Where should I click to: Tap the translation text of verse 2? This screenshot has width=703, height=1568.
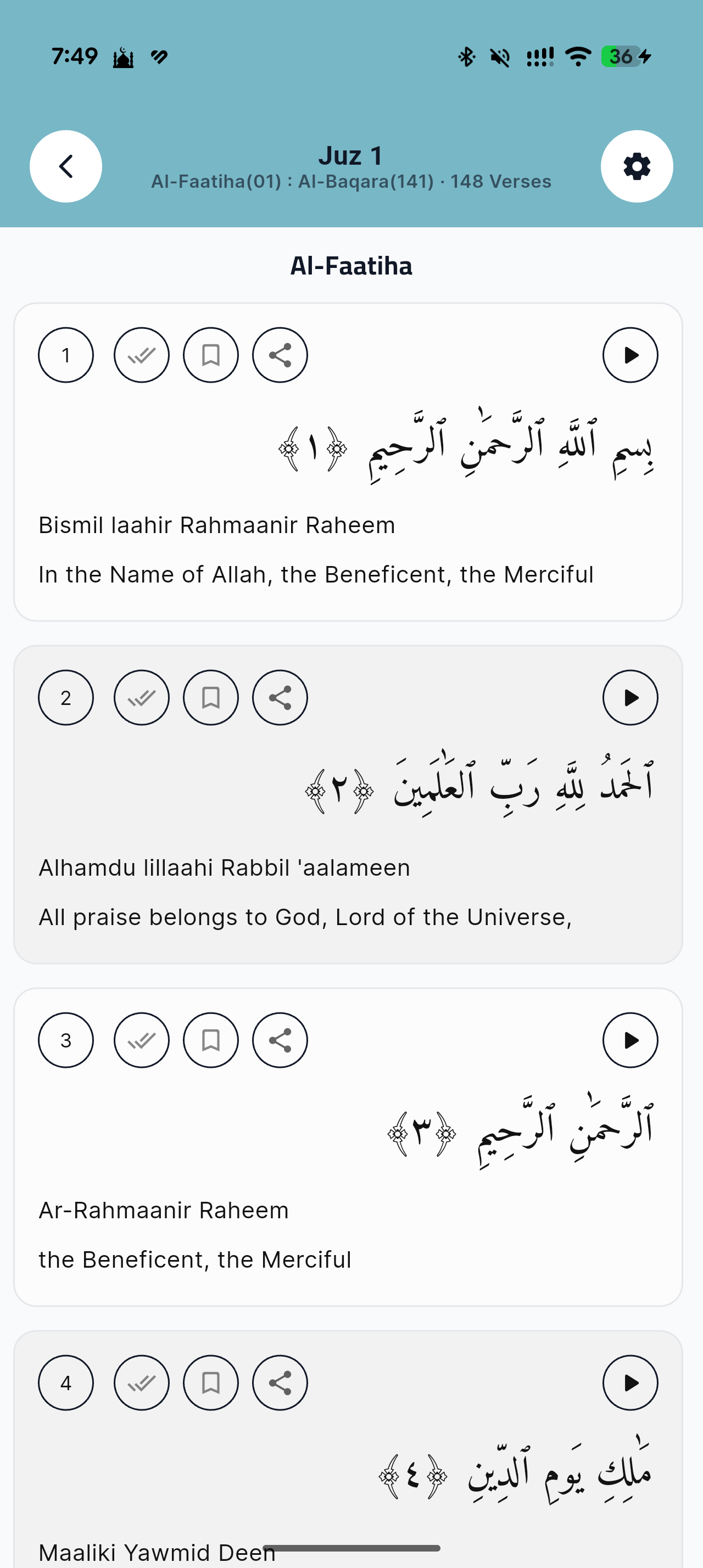point(304,917)
